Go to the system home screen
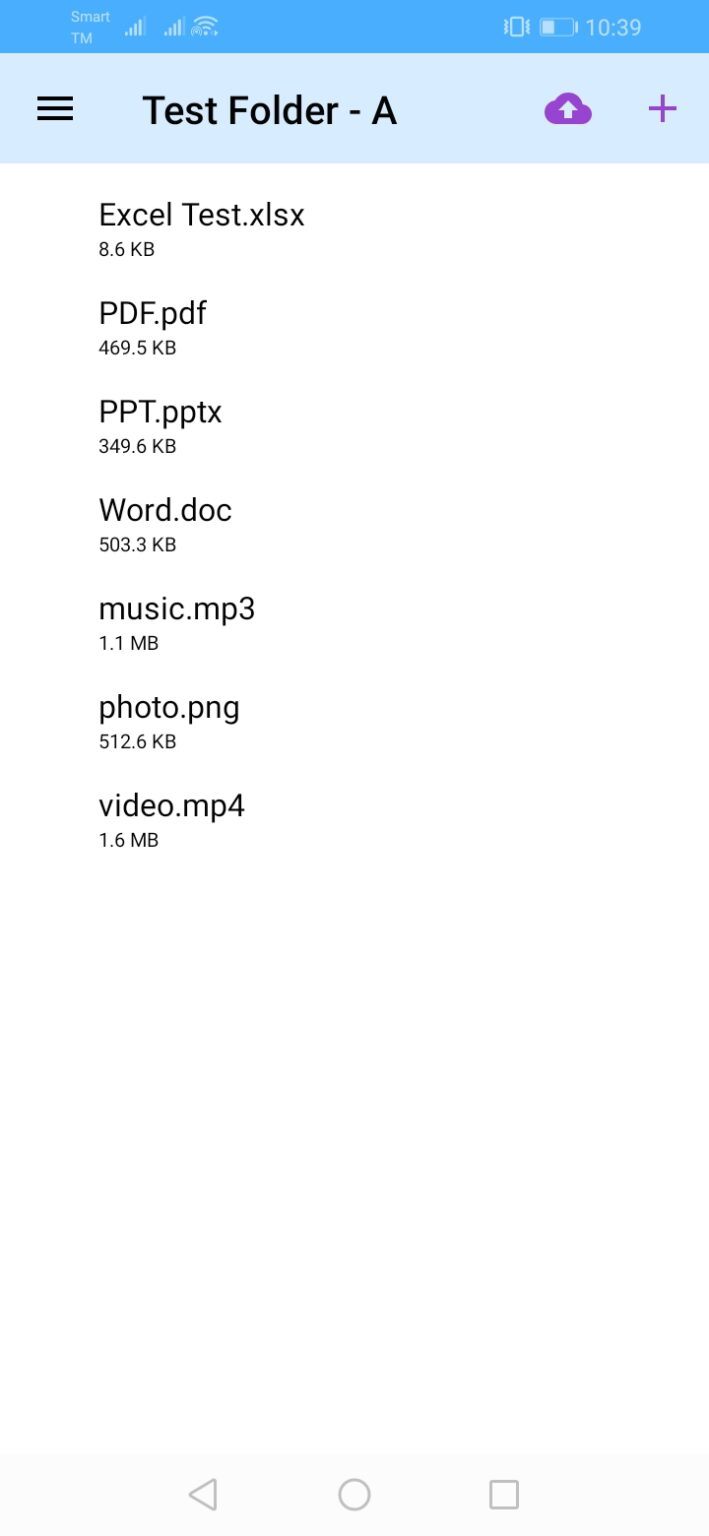709x1536 pixels. (354, 1495)
